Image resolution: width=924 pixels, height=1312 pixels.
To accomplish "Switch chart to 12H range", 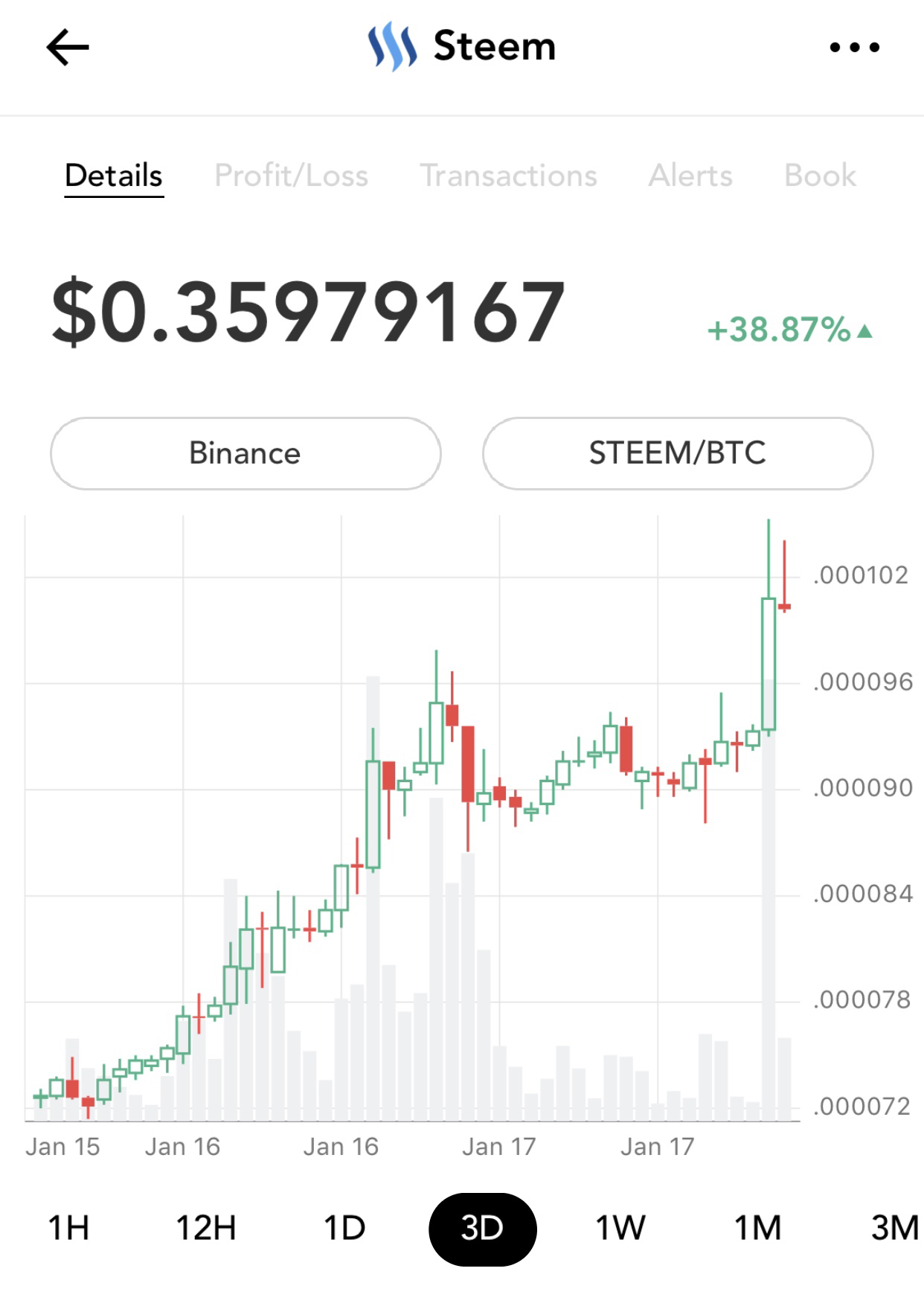I will point(206,1228).
